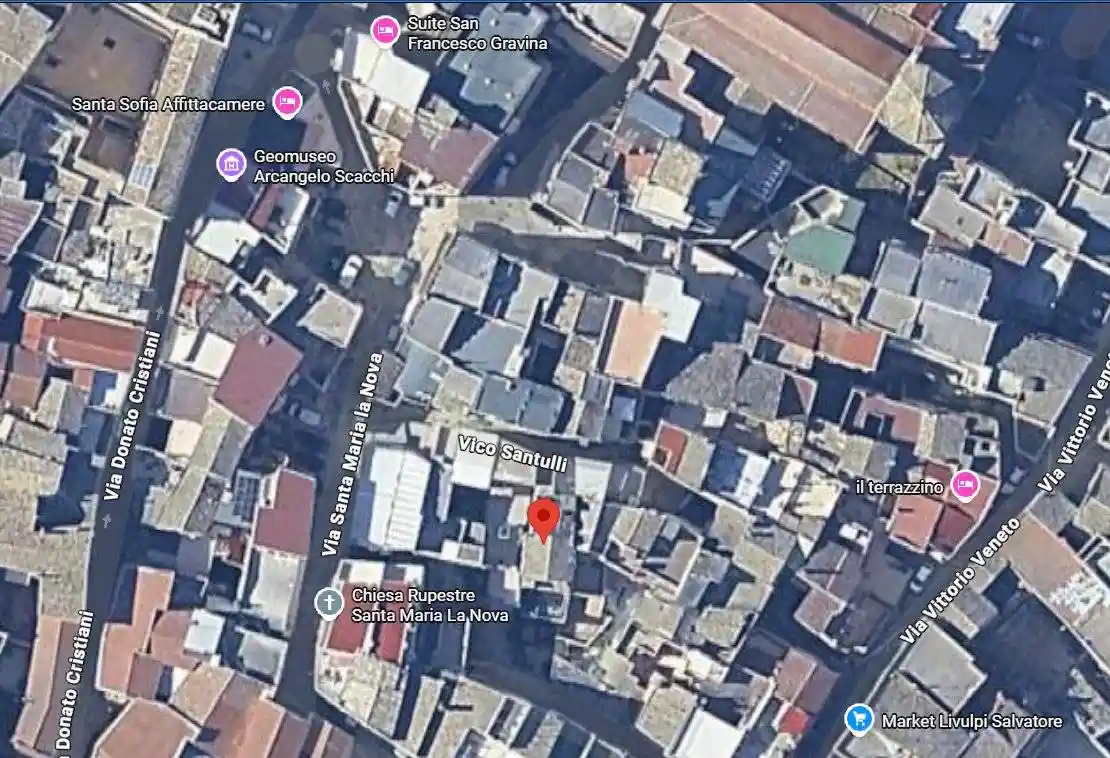The height and width of the screenshot is (758, 1110).
Task: Open Suite San Francesco Gravina marker
Action: point(384,31)
